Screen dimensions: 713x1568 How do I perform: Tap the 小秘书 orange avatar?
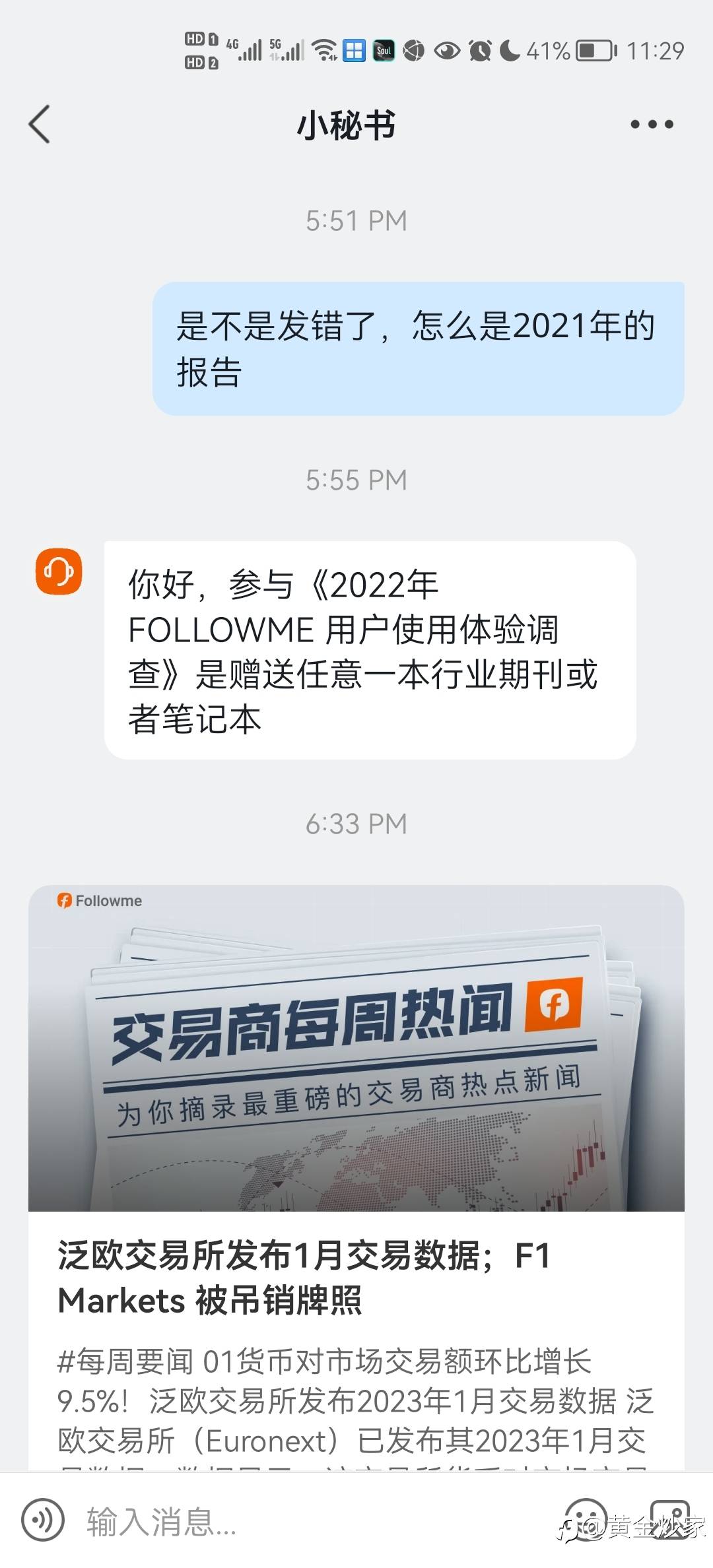(x=59, y=571)
